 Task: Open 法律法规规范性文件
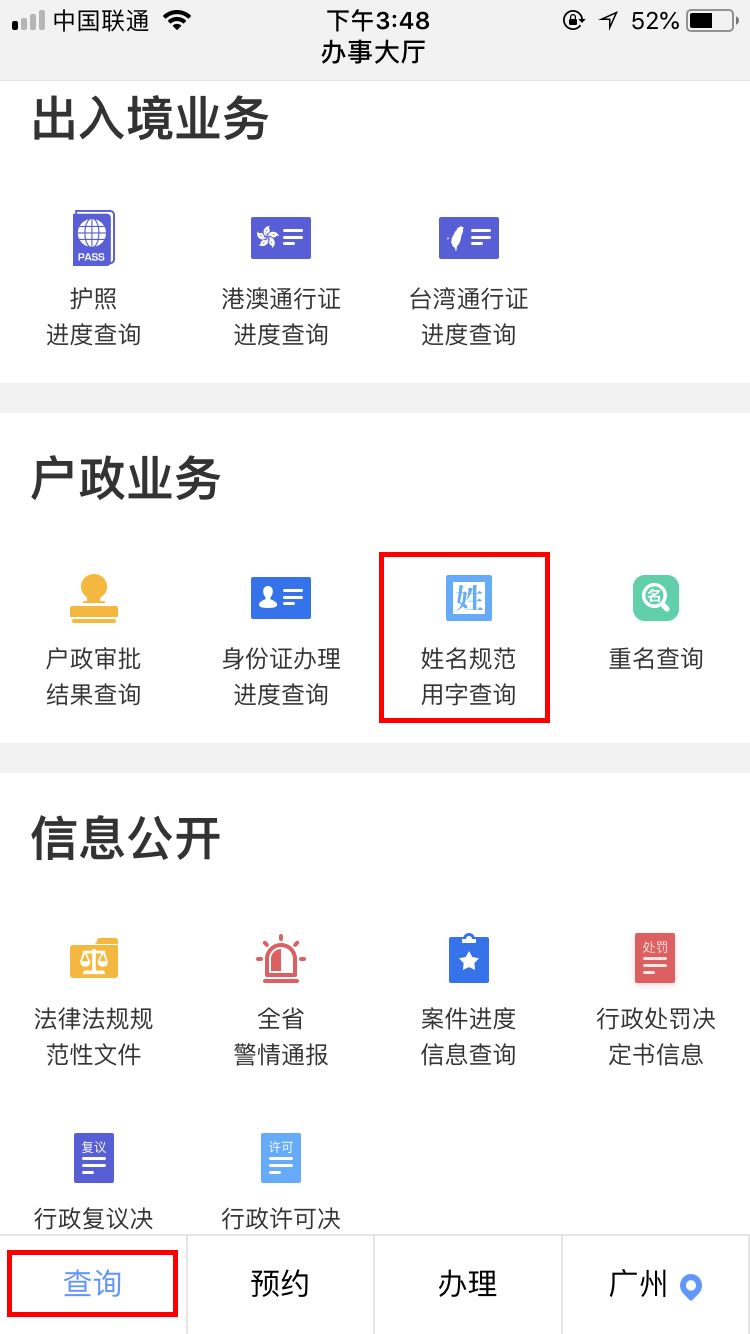[x=93, y=999]
